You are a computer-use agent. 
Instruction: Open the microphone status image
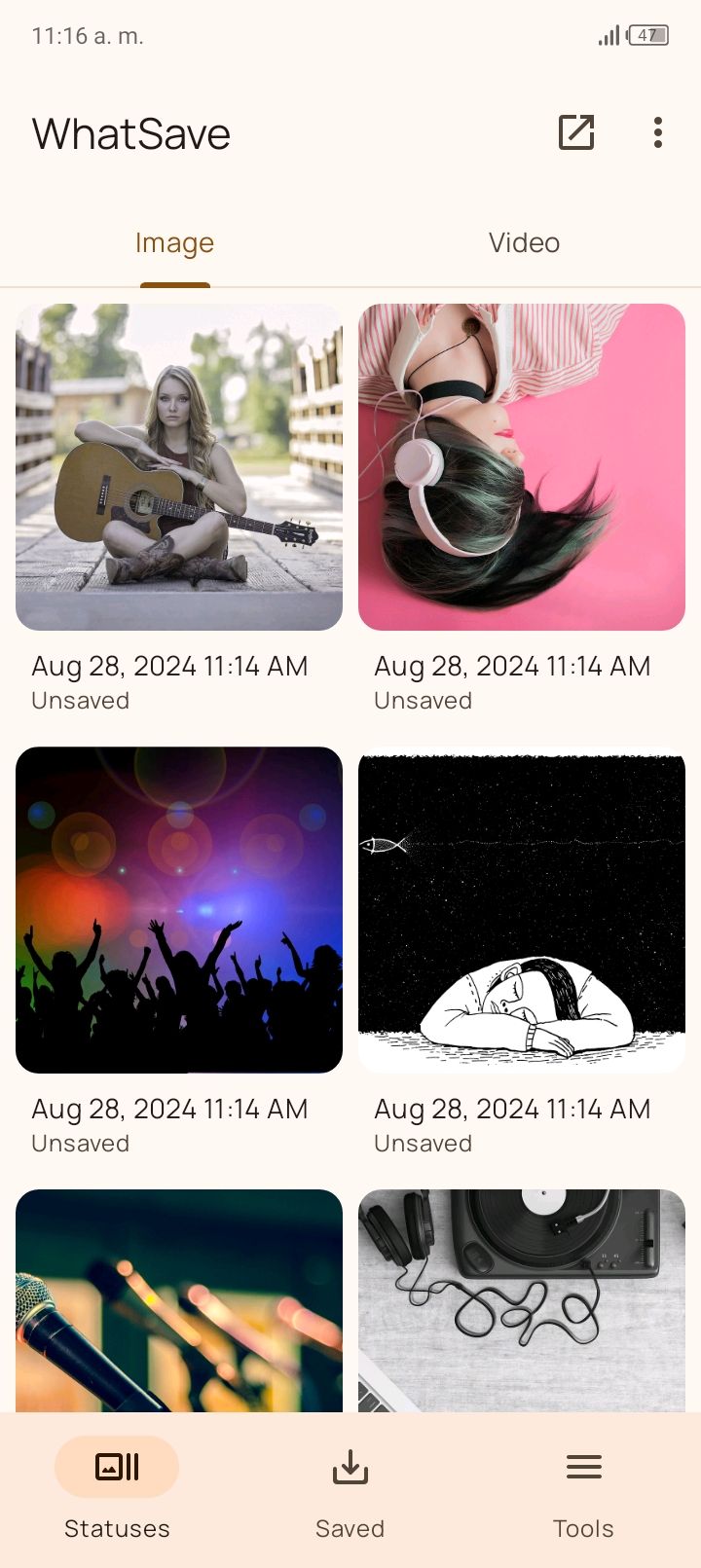tap(179, 1300)
